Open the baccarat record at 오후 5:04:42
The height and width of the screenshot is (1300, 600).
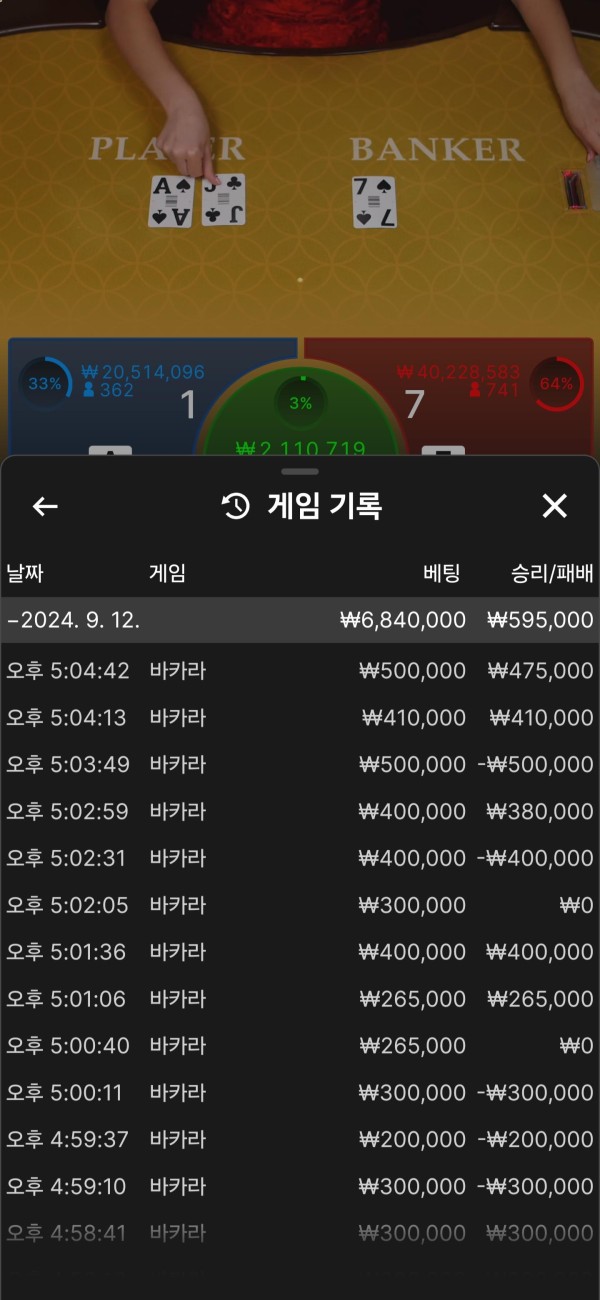(x=300, y=671)
